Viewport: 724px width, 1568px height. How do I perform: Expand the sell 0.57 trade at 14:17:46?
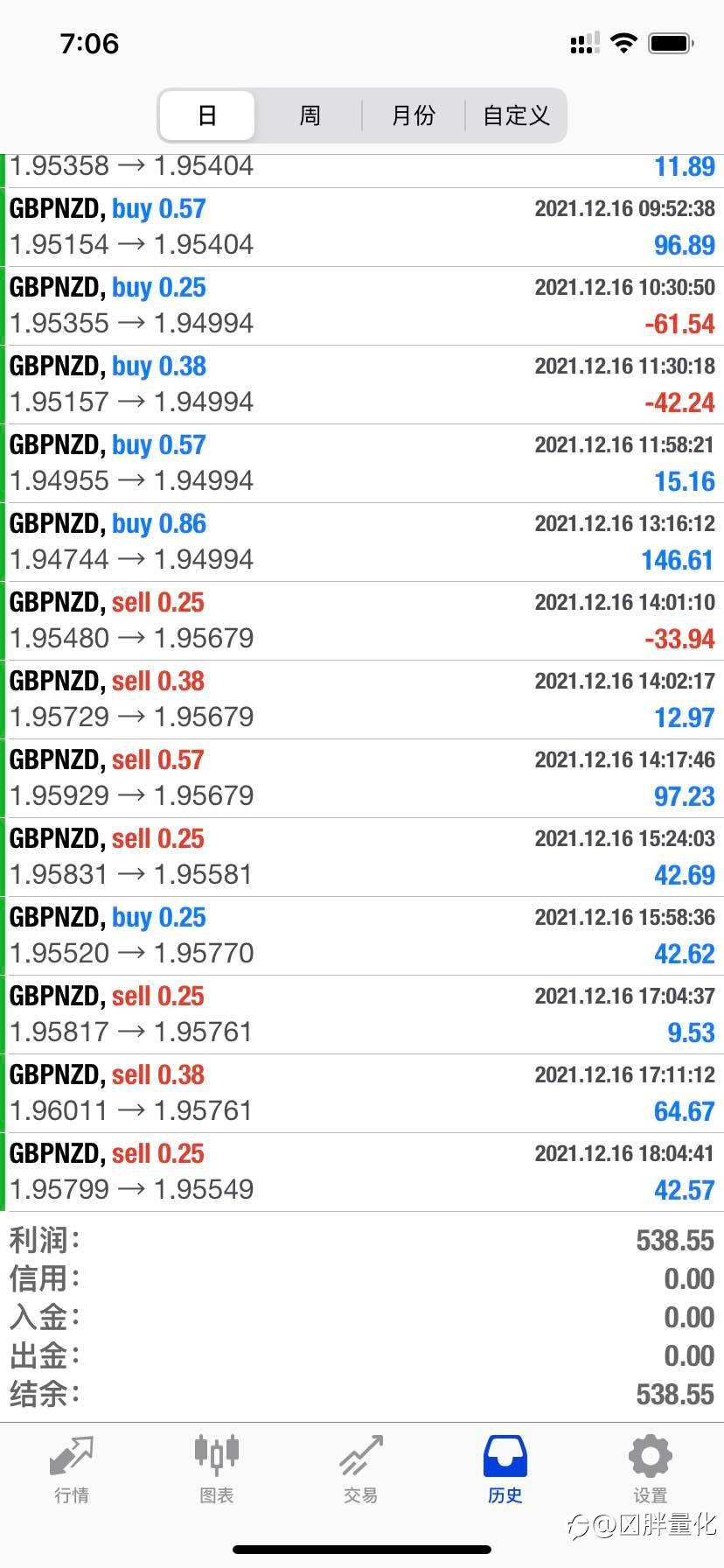coord(362,779)
